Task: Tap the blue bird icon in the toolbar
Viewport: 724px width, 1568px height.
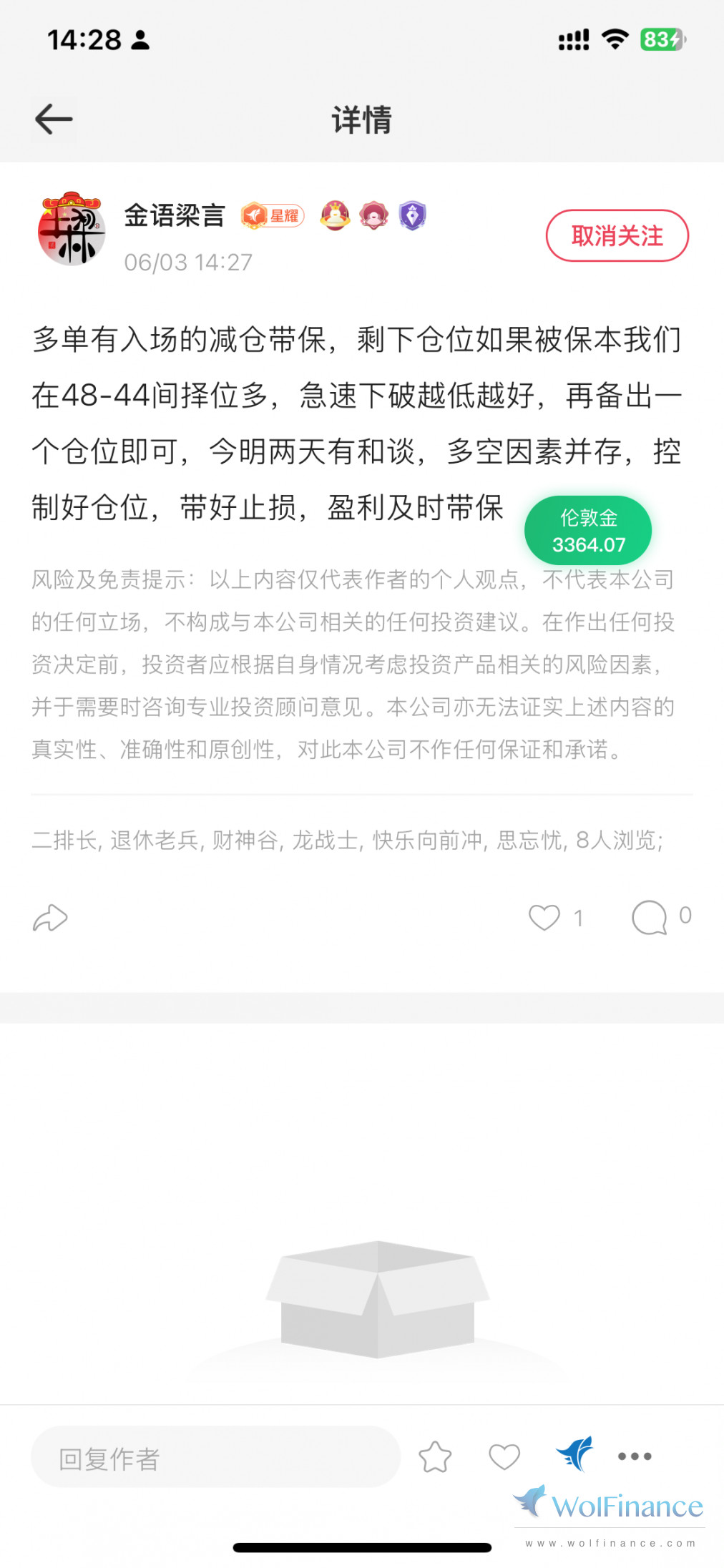Action: click(574, 1454)
